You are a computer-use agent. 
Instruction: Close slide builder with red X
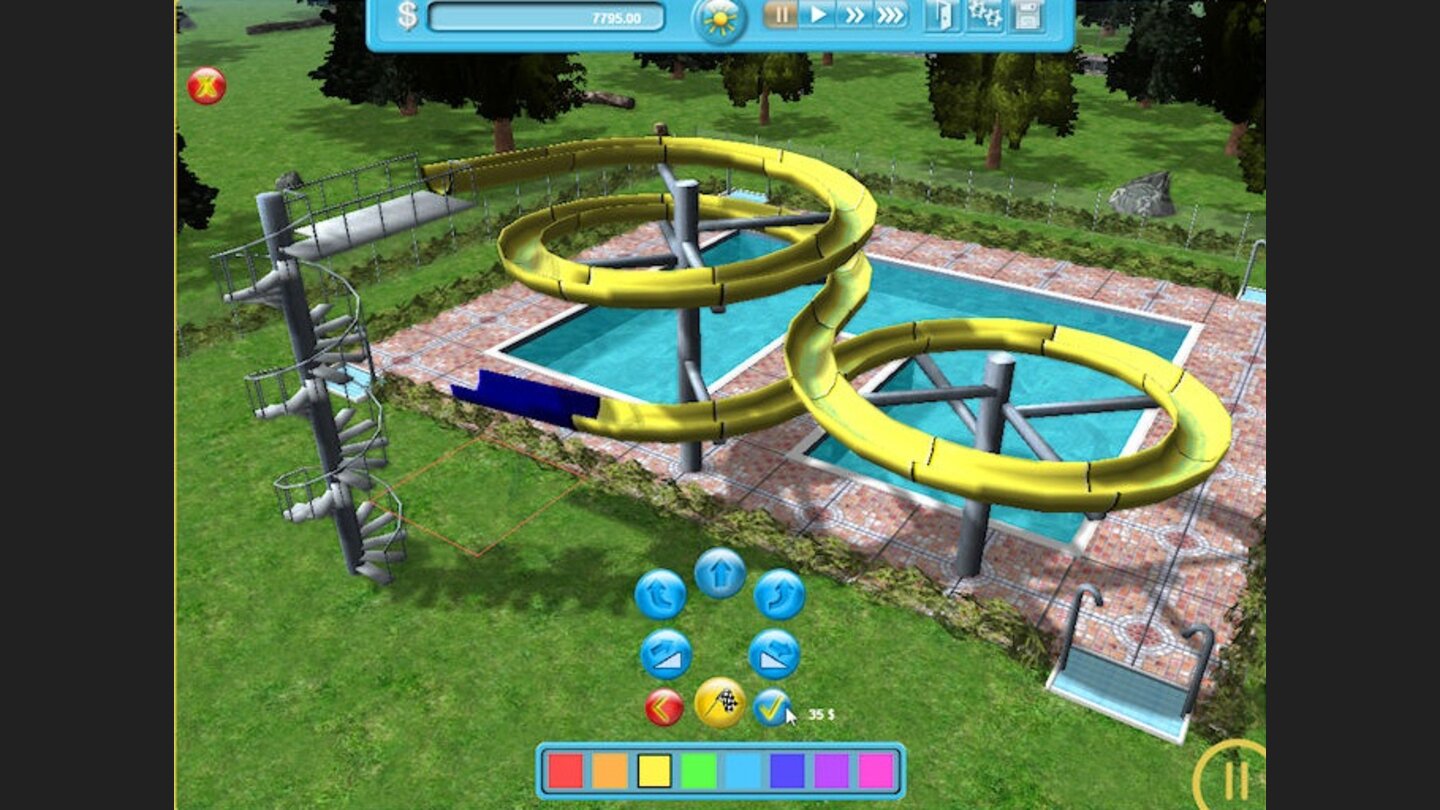(206, 86)
